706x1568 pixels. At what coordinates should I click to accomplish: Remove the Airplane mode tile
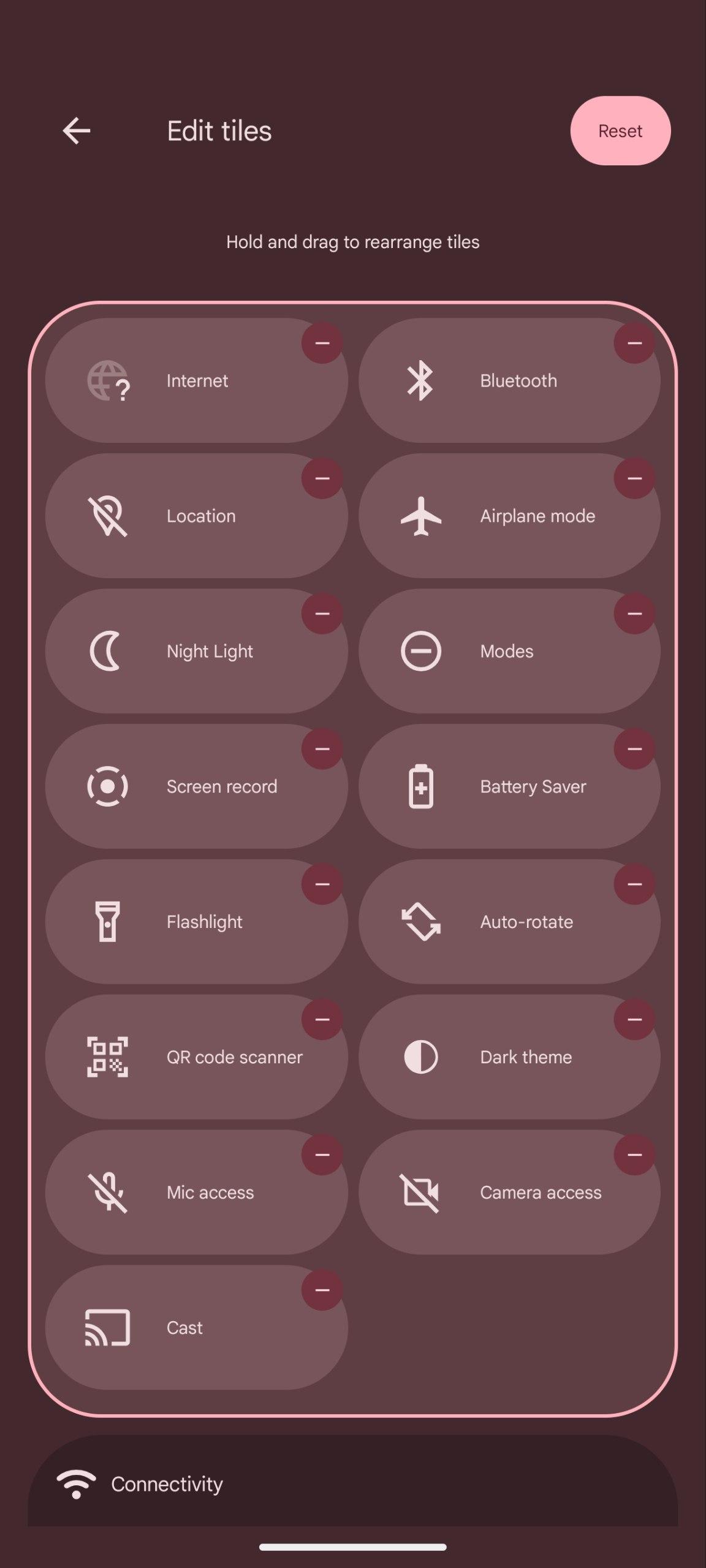point(634,478)
